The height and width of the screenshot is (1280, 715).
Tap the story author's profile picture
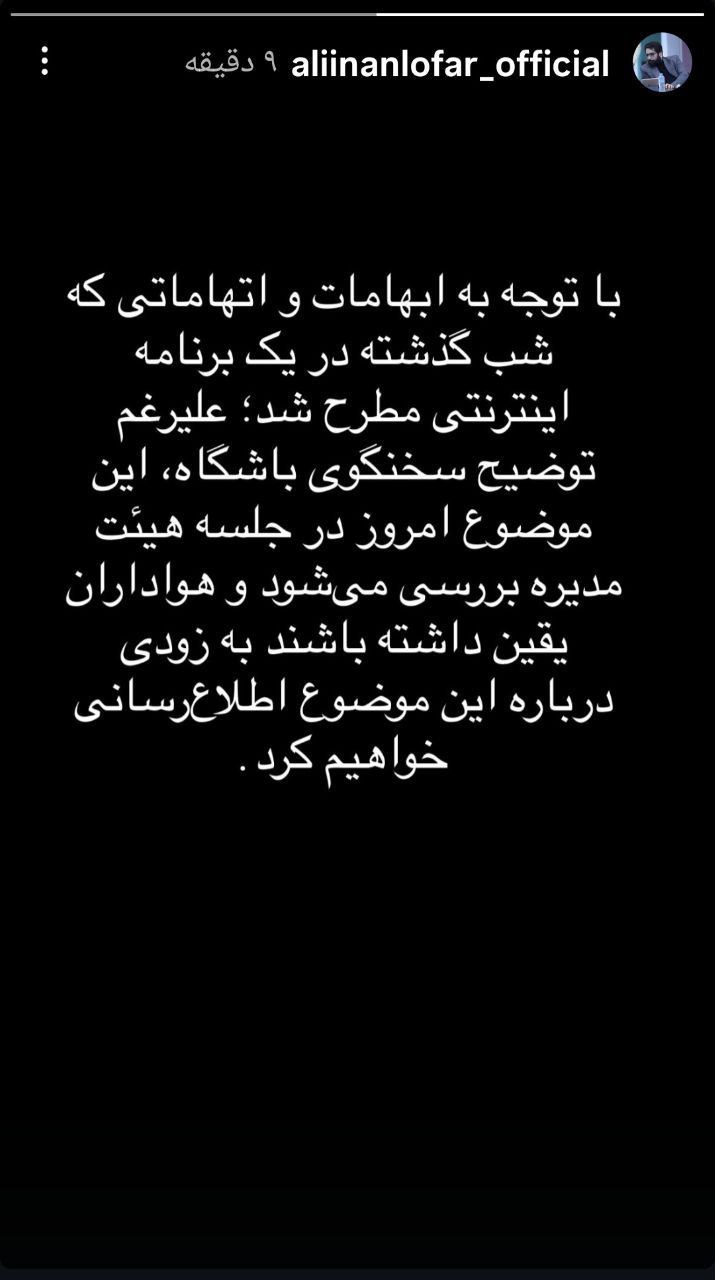point(662,63)
